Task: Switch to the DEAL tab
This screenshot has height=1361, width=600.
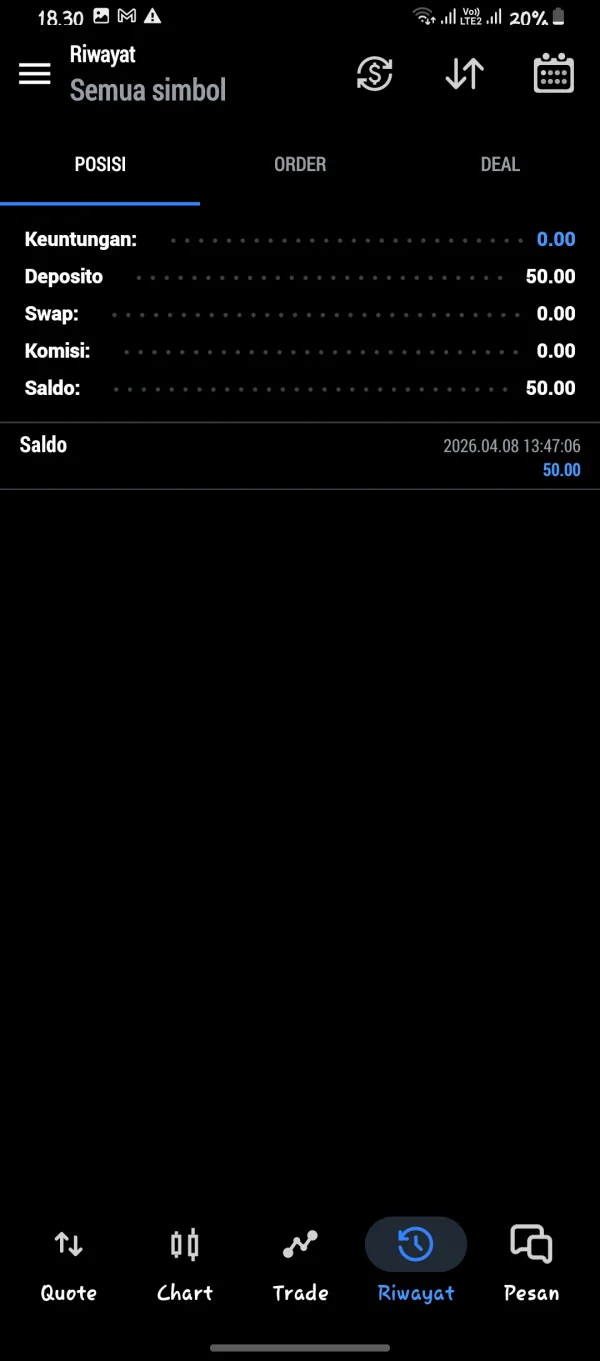Action: pyautogui.click(x=500, y=165)
